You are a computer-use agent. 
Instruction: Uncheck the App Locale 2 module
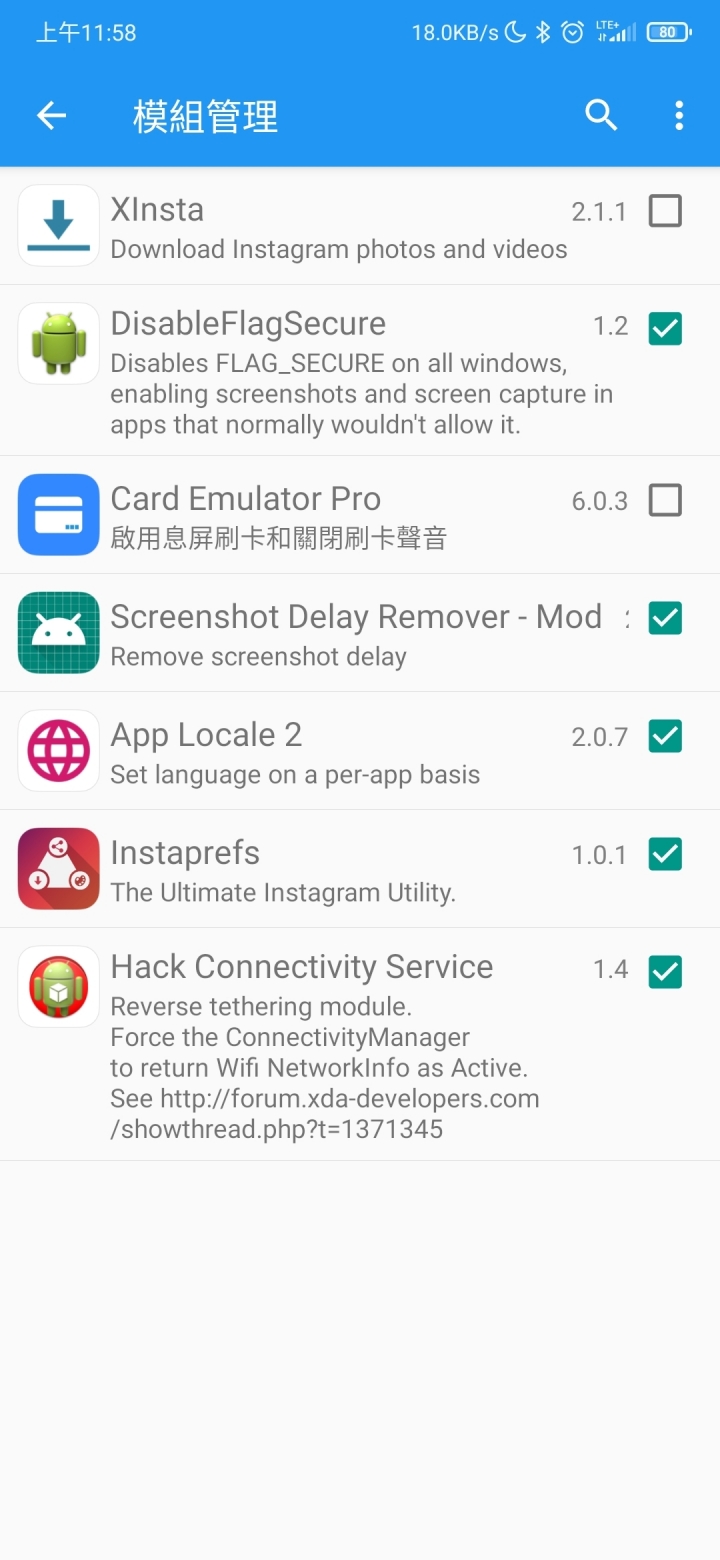(665, 736)
